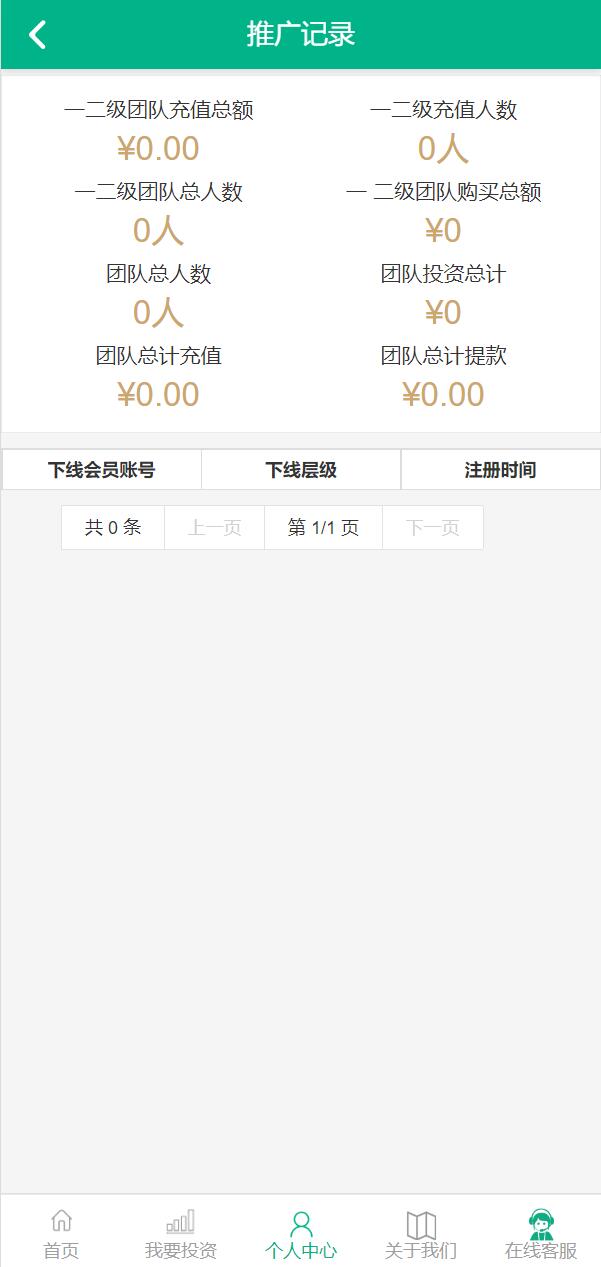Switch to the 我要投资 tab
This screenshot has width=601, height=1267.
[181, 1234]
